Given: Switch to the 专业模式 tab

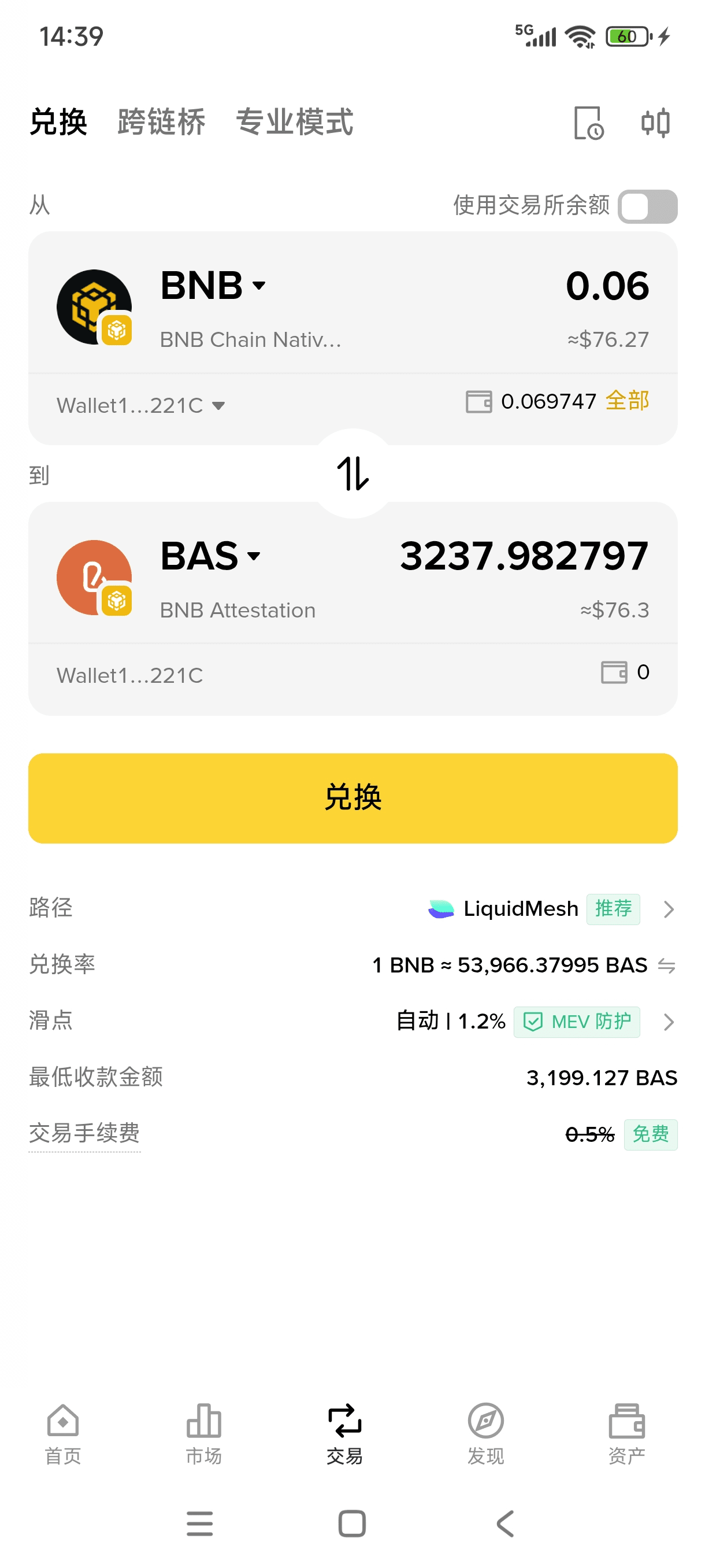Looking at the screenshot, I should click(294, 122).
